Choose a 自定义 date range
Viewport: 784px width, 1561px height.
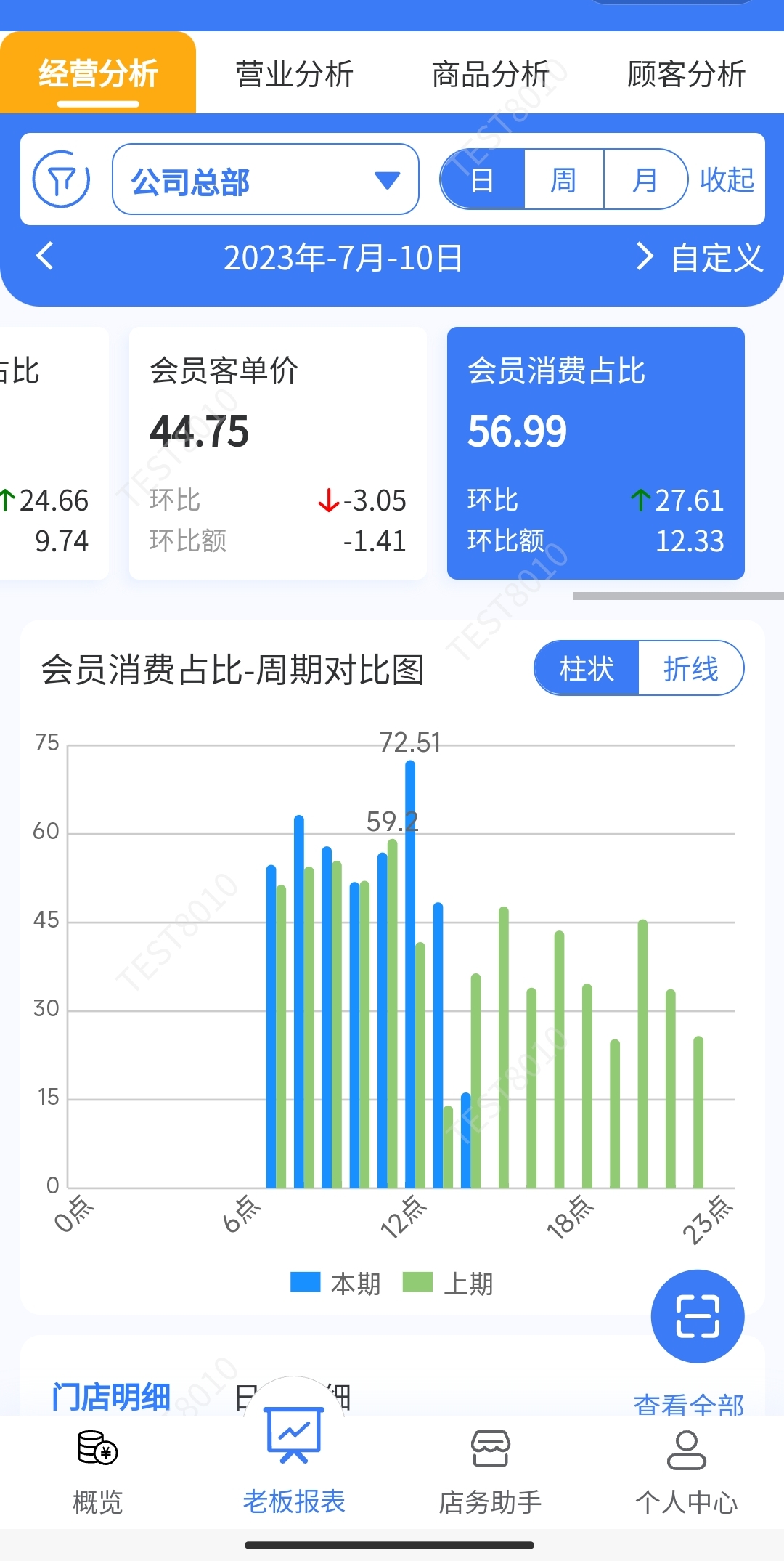coord(716,258)
